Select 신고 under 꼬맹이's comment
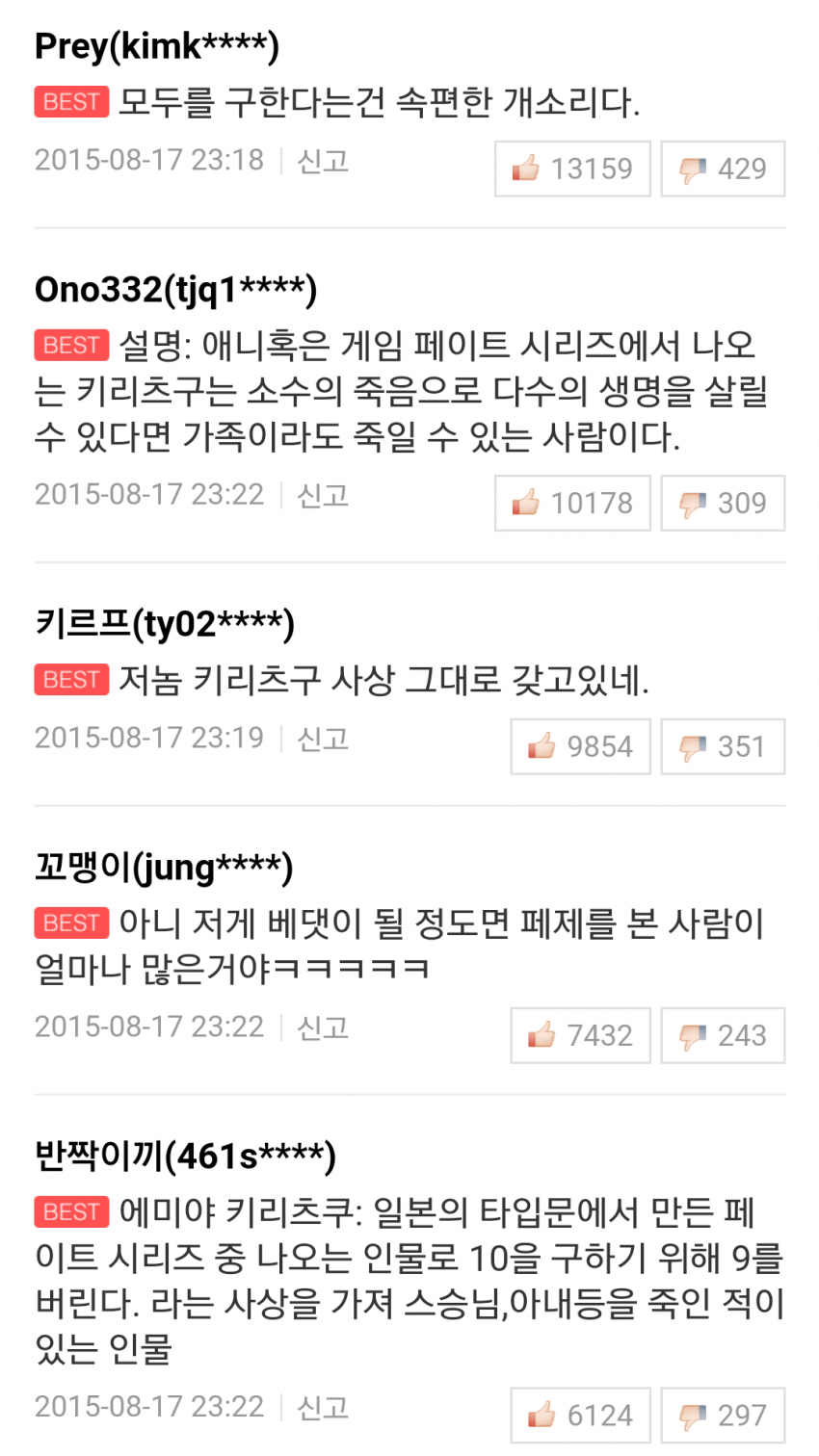 (323, 1027)
